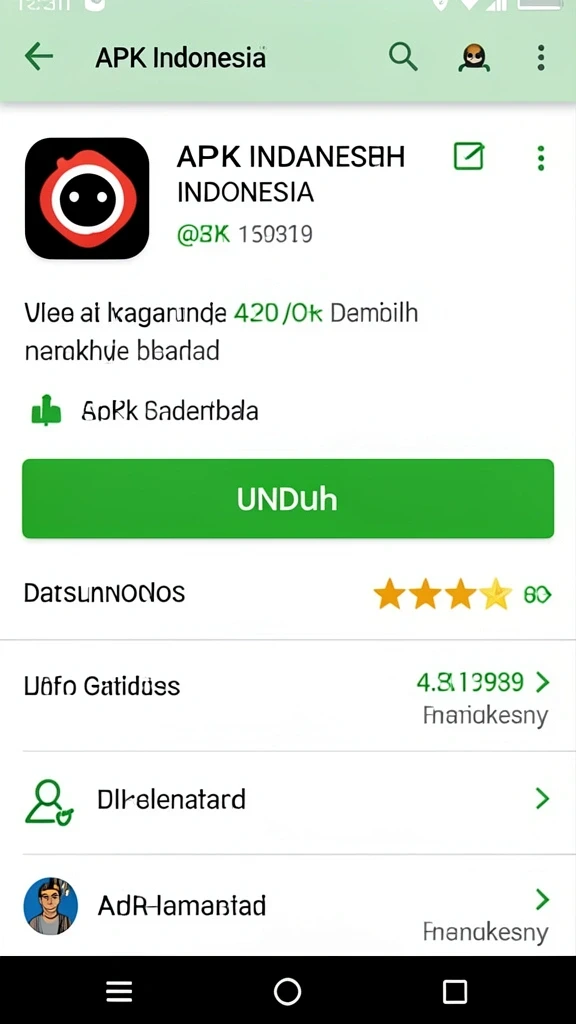This screenshot has width=576, height=1024.
Task: Open the row showing 4.8.13989
Action: pyautogui.click(x=288, y=696)
